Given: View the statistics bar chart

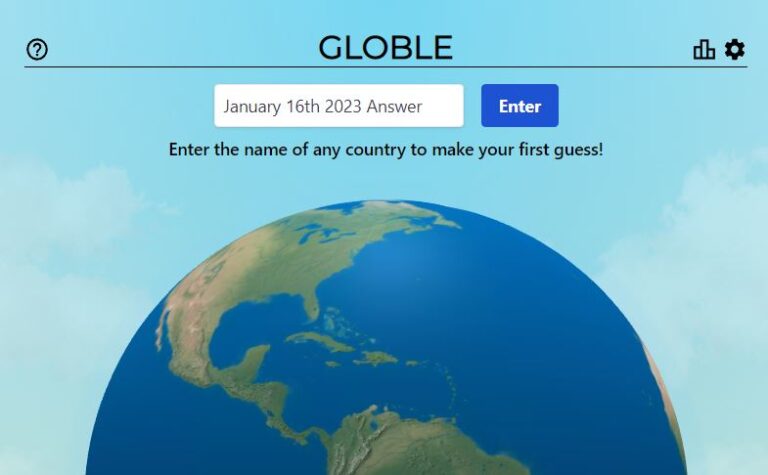Looking at the screenshot, I should 704,50.
